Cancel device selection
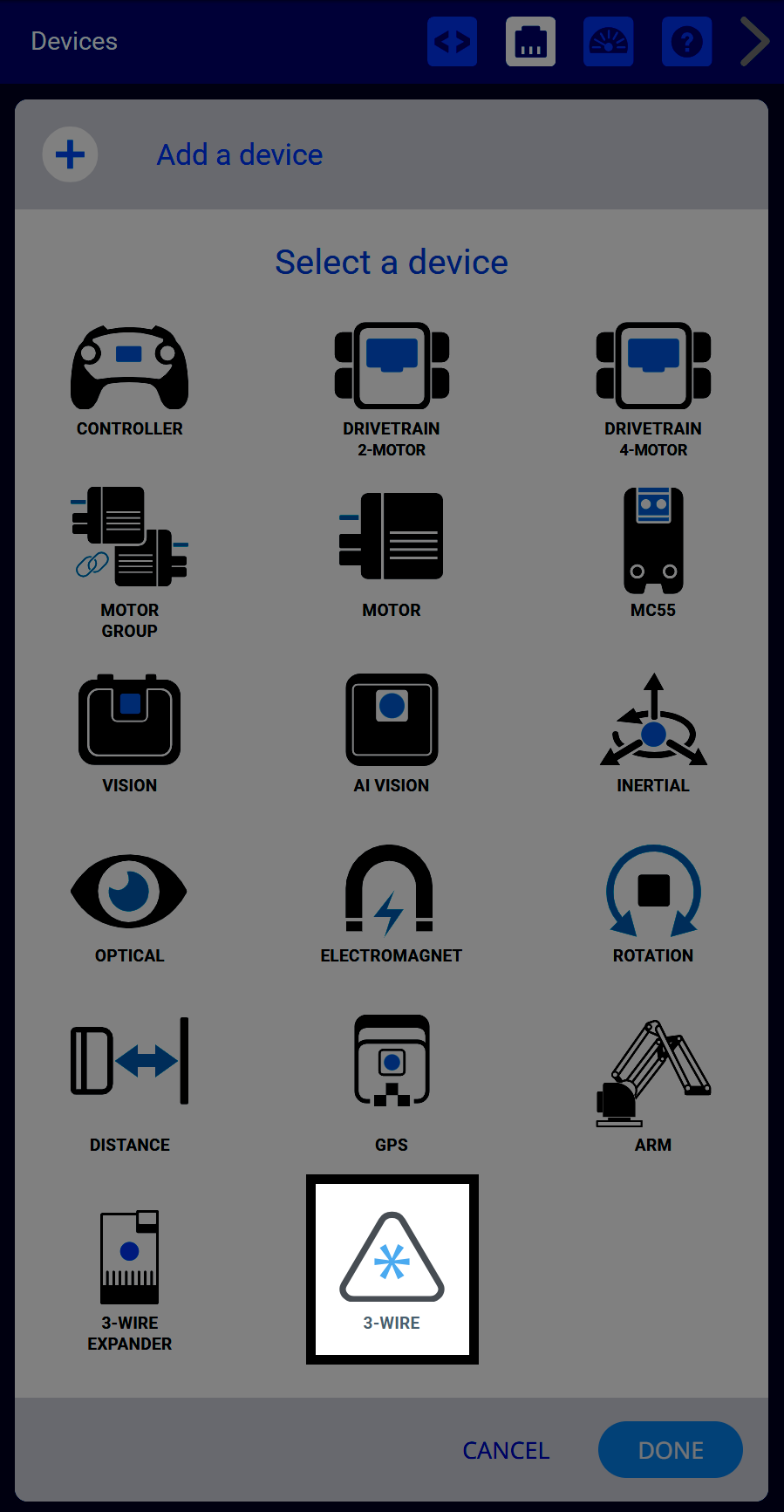Viewport: 784px width, 1512px height. 506,1450
